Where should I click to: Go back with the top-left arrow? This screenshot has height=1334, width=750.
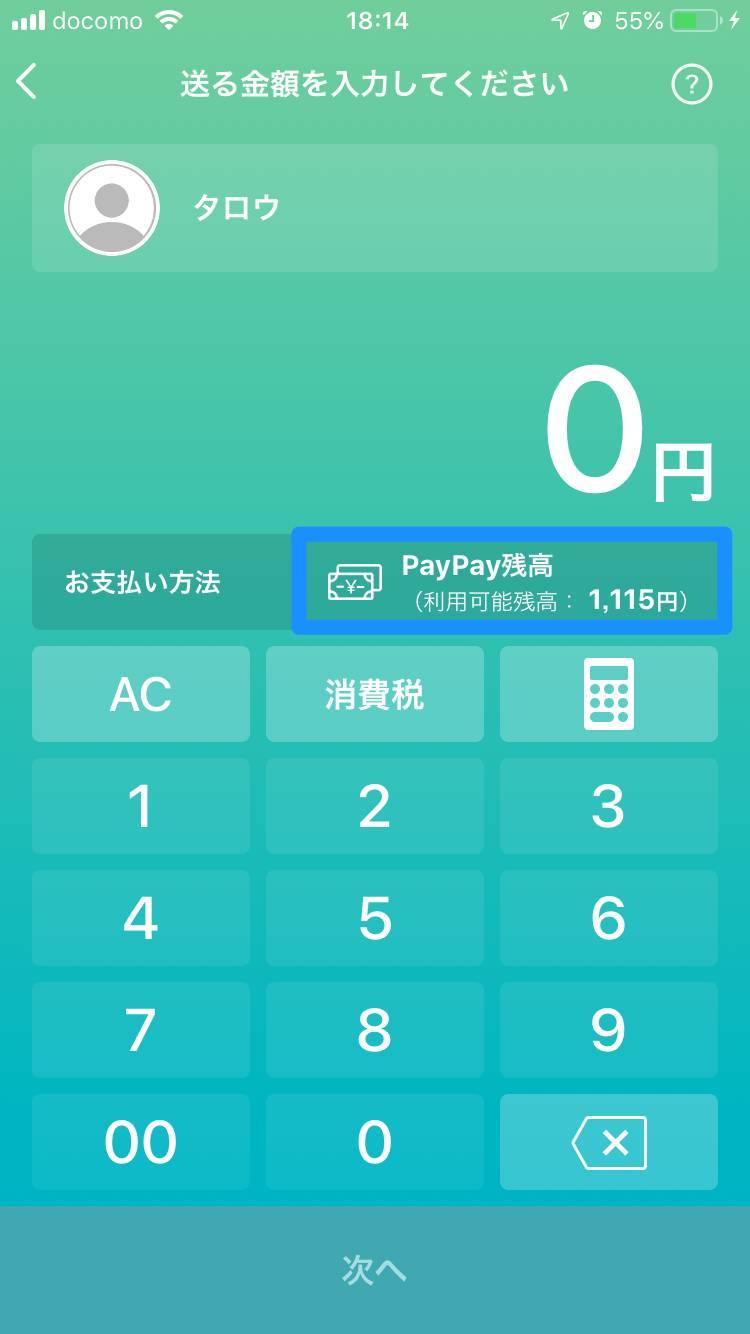tap(27, 83)
